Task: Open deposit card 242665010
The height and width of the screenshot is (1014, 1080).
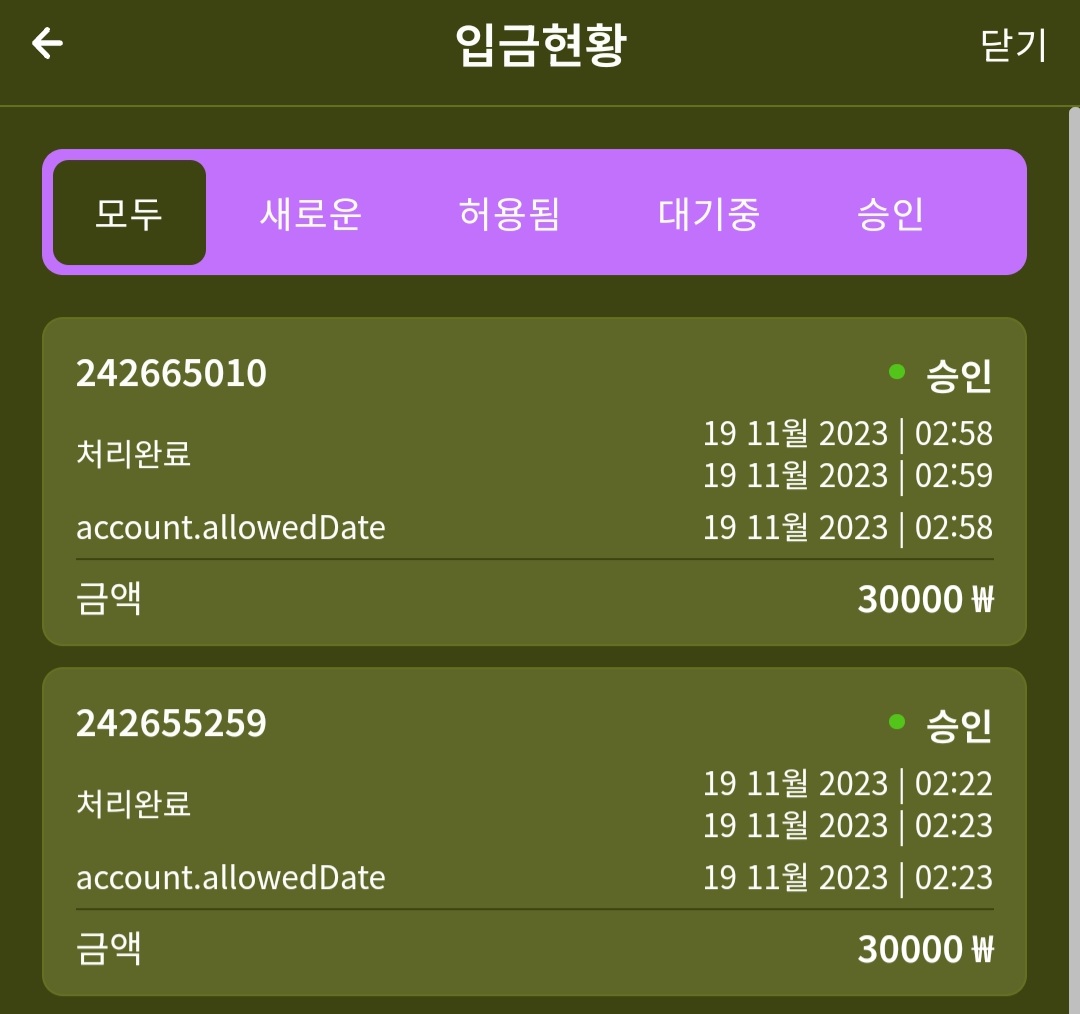Action: pos(534,481)
